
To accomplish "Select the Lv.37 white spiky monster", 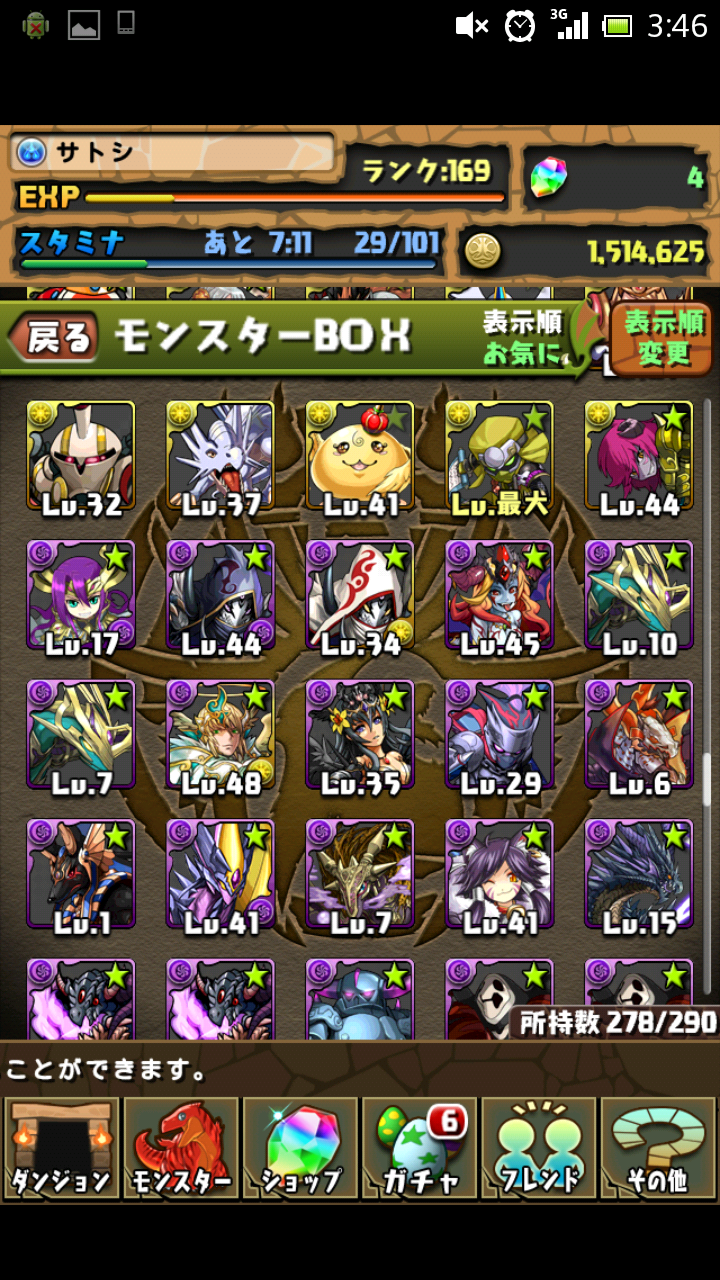I will pyautogui.click(x=220, y=456).
